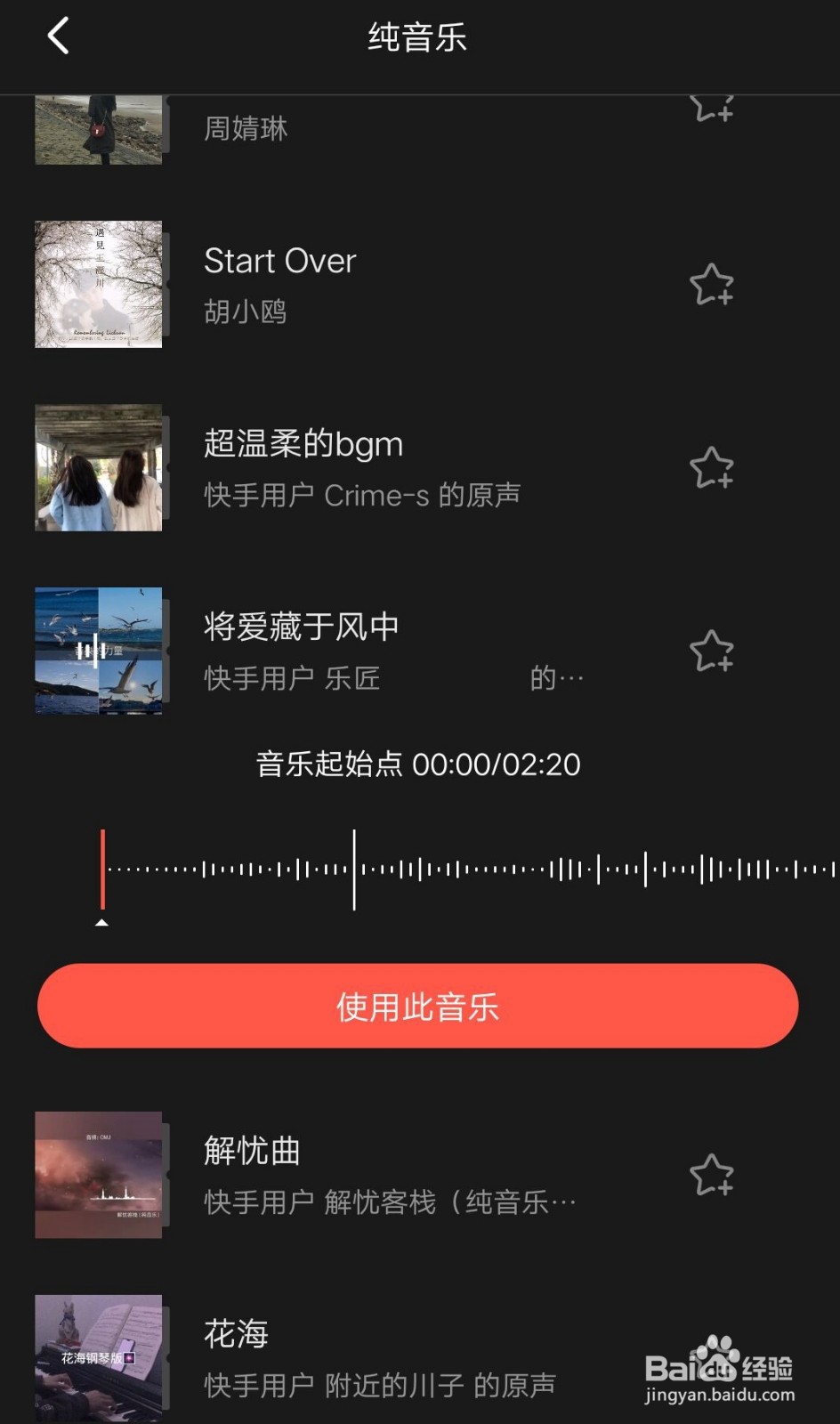Viewport: 840px width, 1424px height.
Task: Go back using the arrow at top left
Action: [59, 37]
